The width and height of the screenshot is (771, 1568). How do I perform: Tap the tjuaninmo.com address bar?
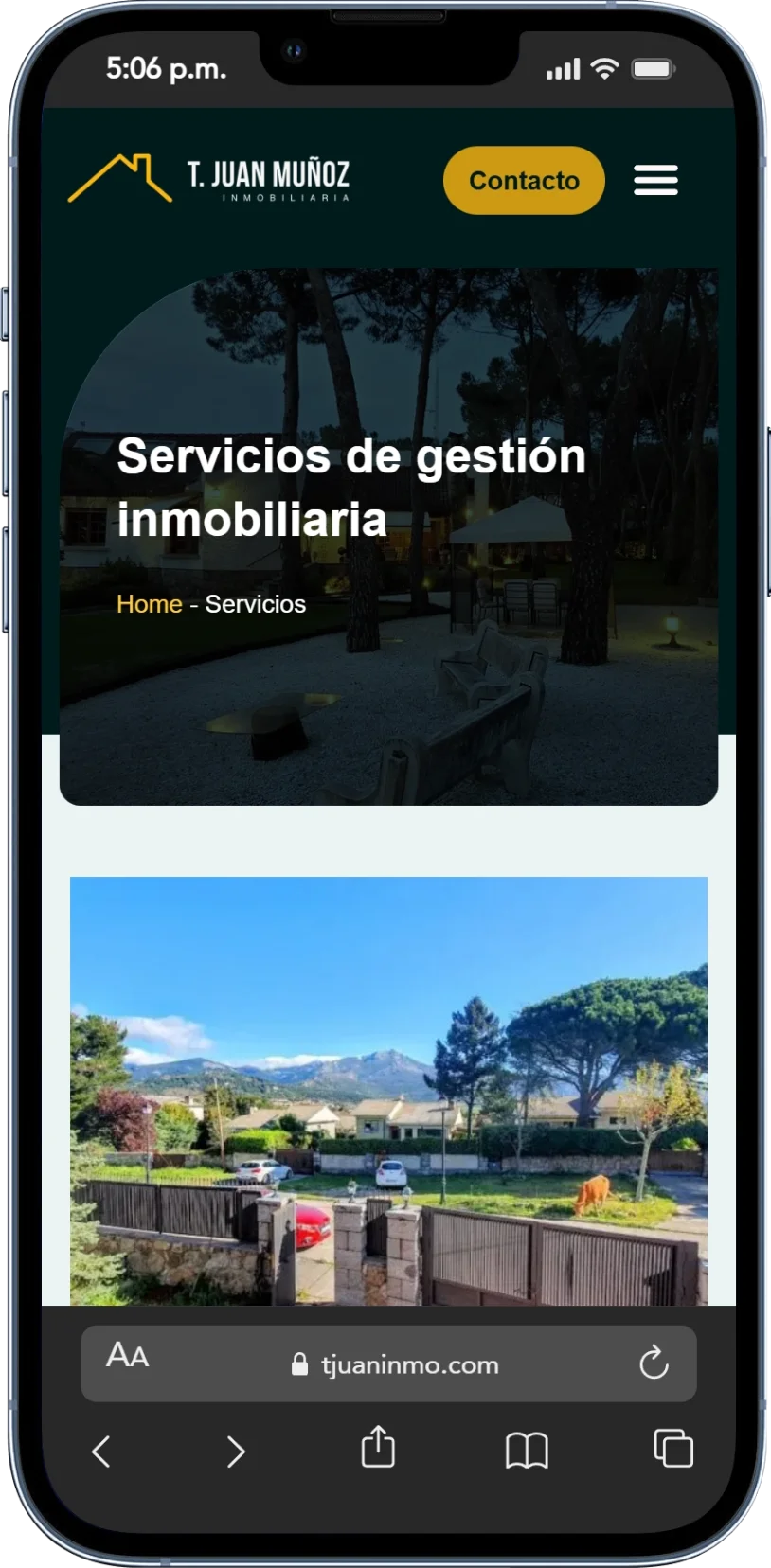(398, 1364)
